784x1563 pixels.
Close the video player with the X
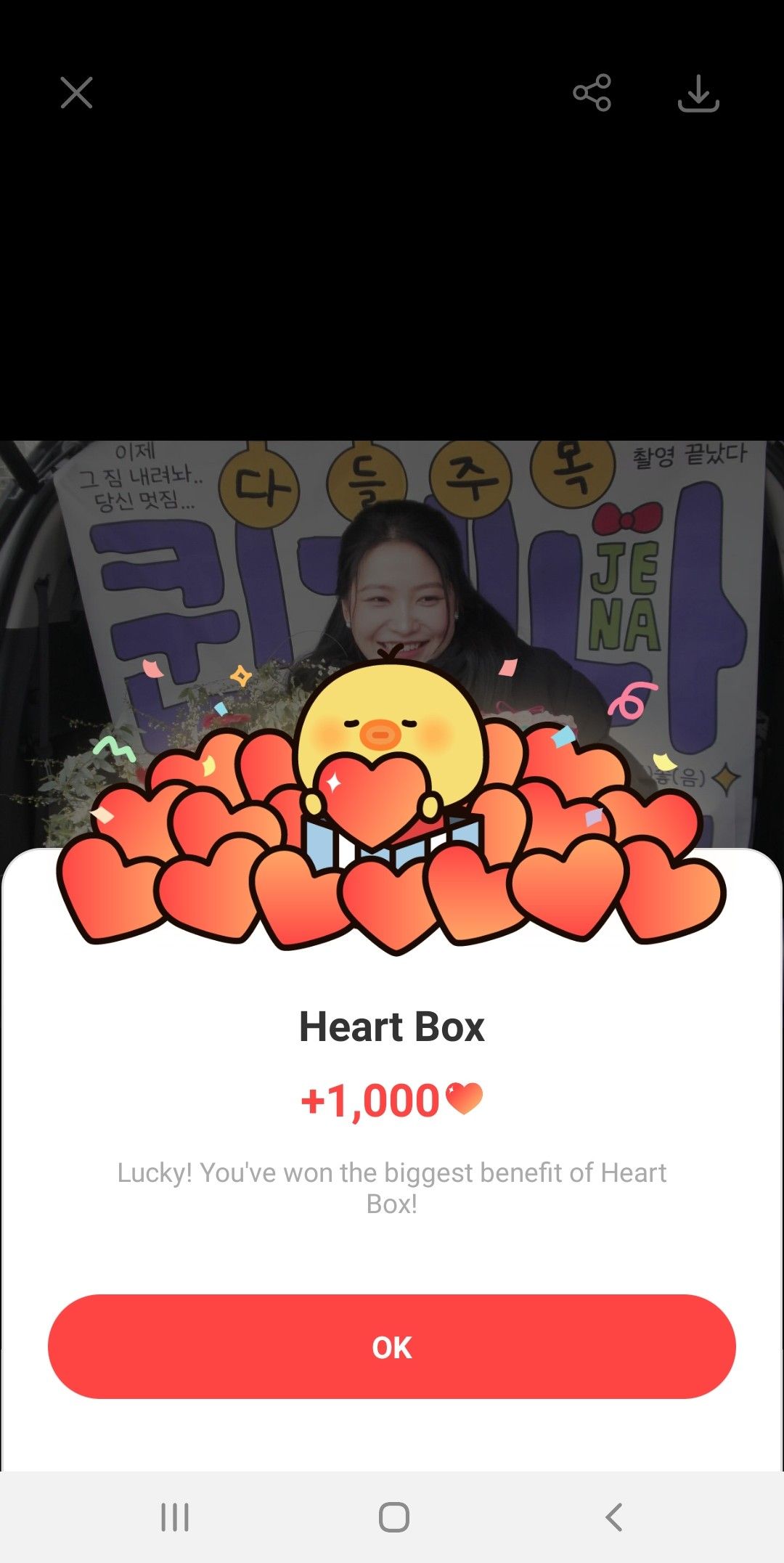(75, 93)
